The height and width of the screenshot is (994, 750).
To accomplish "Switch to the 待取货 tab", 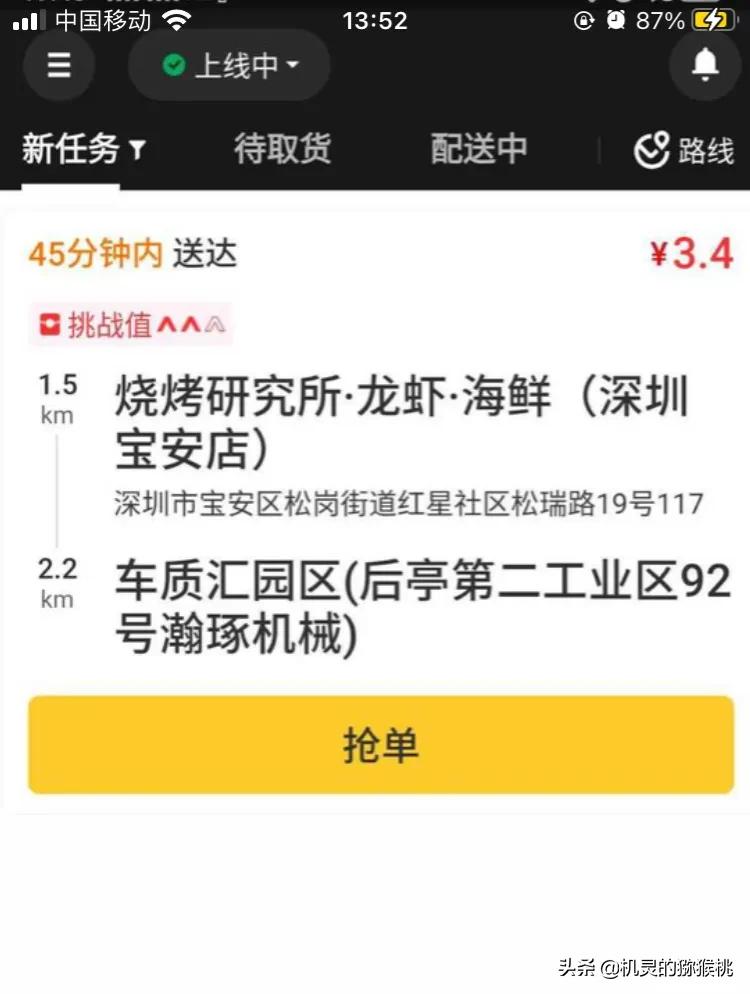I will [x=281, y=150].
